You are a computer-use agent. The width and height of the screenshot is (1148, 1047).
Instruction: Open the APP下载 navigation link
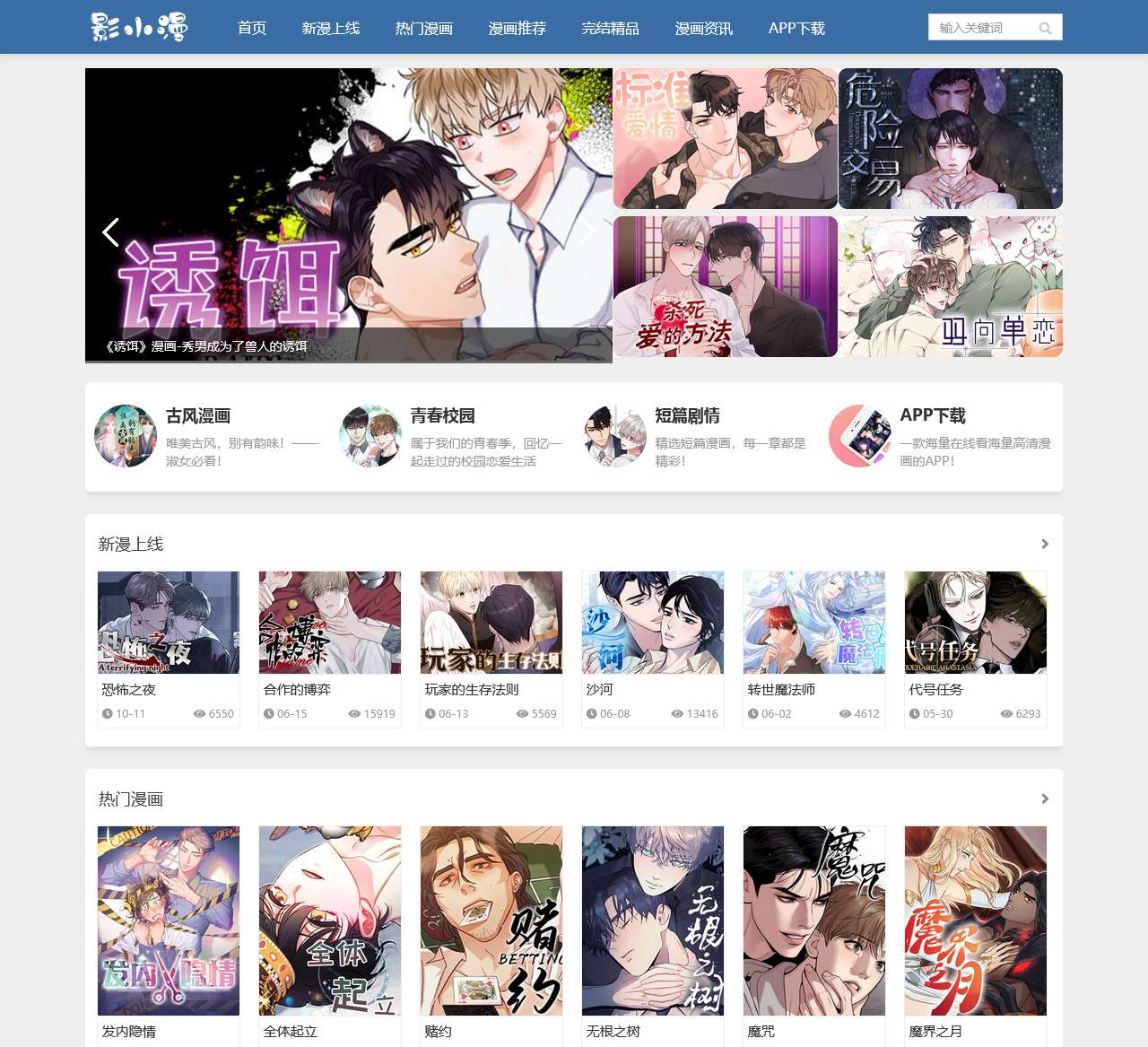796,28
